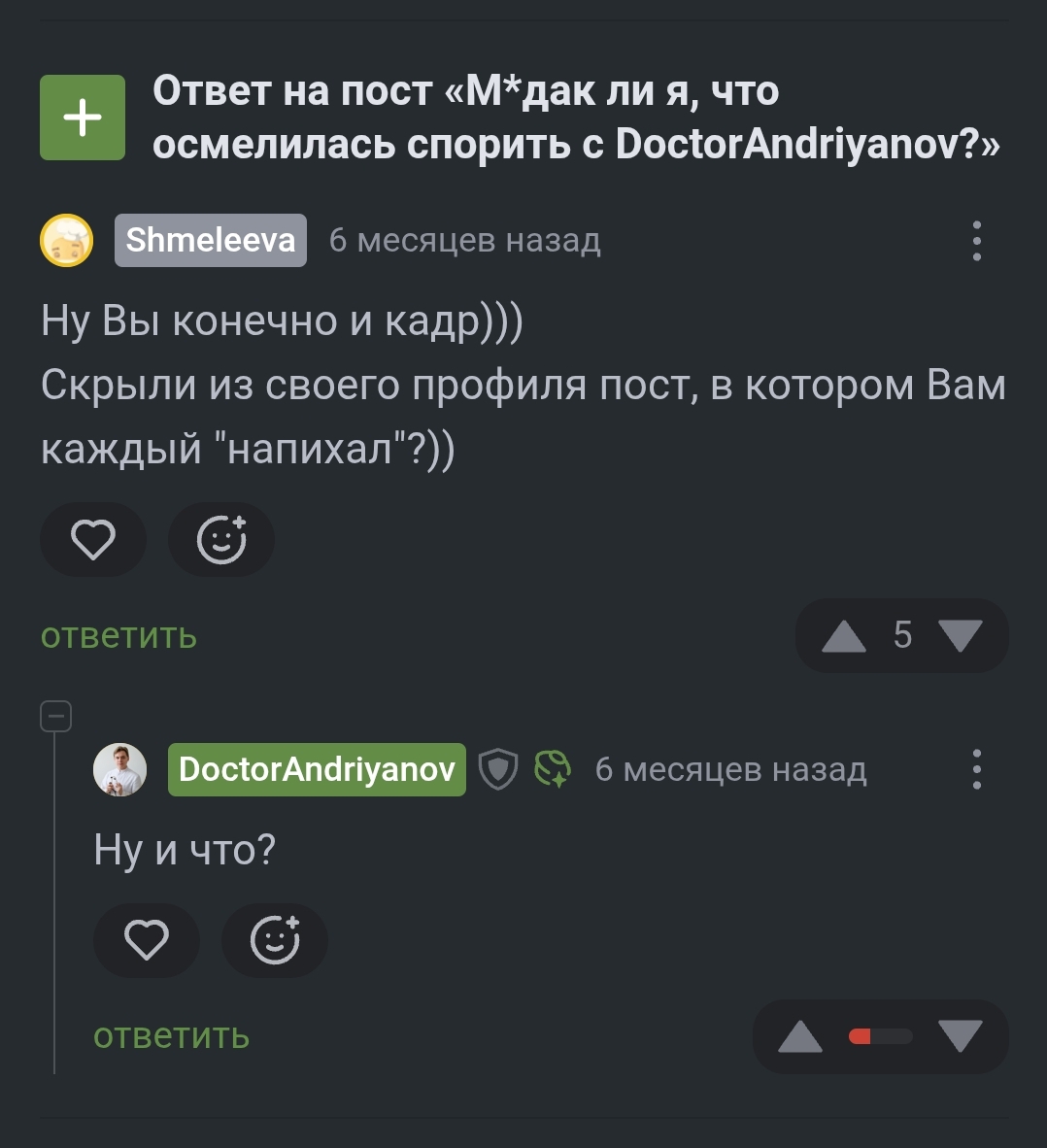This screenshot has width=1047, height=1148.
Task: Reply to DoctorAndriyanov's comment
Action: pos(171,1036)
